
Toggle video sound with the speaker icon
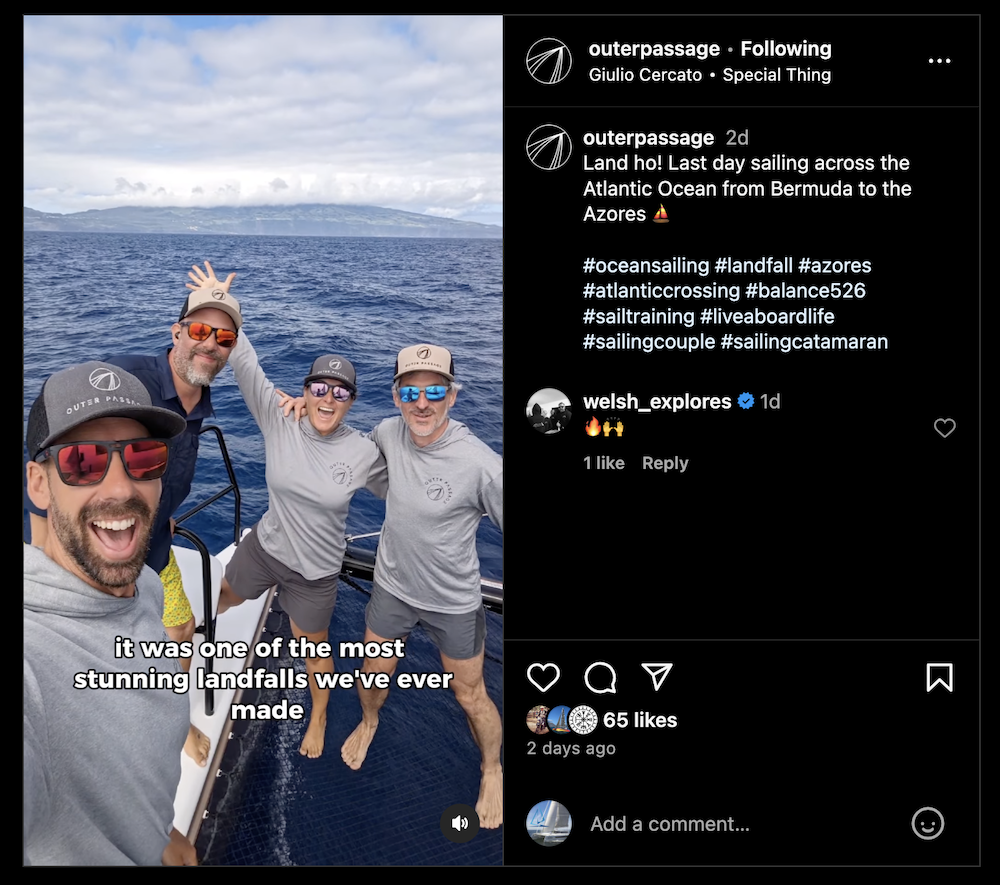[x=460, y=823]
